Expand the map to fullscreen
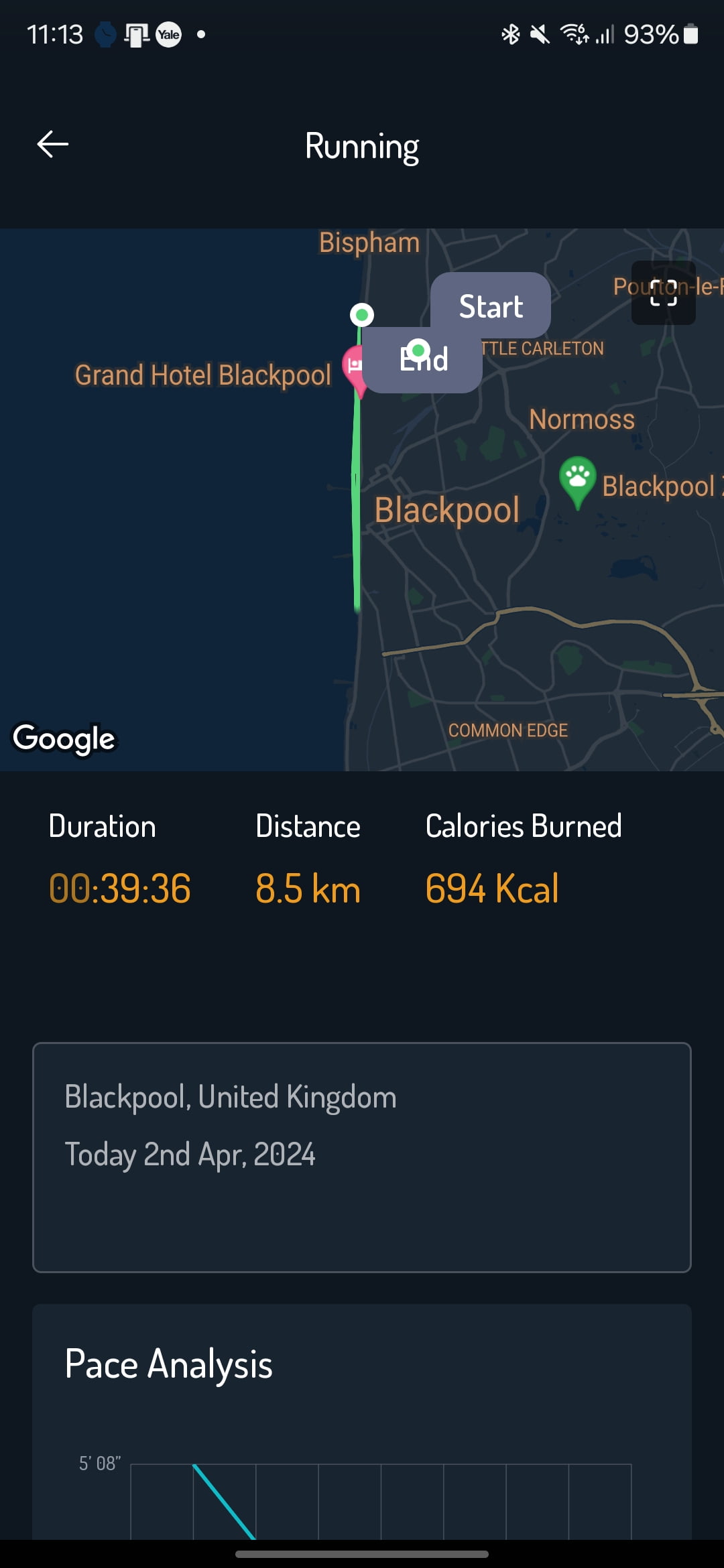This screenshot has width=724, height=1568. click(x=663, y=293)
